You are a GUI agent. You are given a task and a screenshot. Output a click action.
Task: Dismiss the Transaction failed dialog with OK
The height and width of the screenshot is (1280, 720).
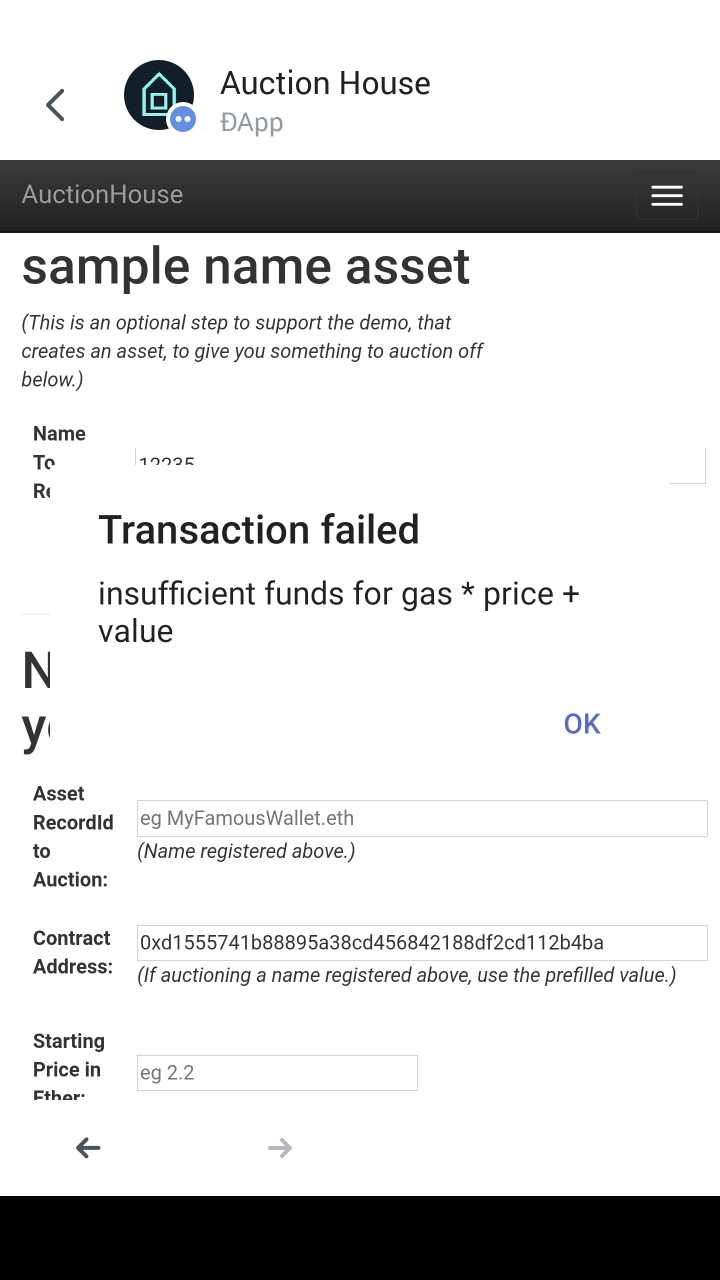pyautogui.click(x=582, y=723)
